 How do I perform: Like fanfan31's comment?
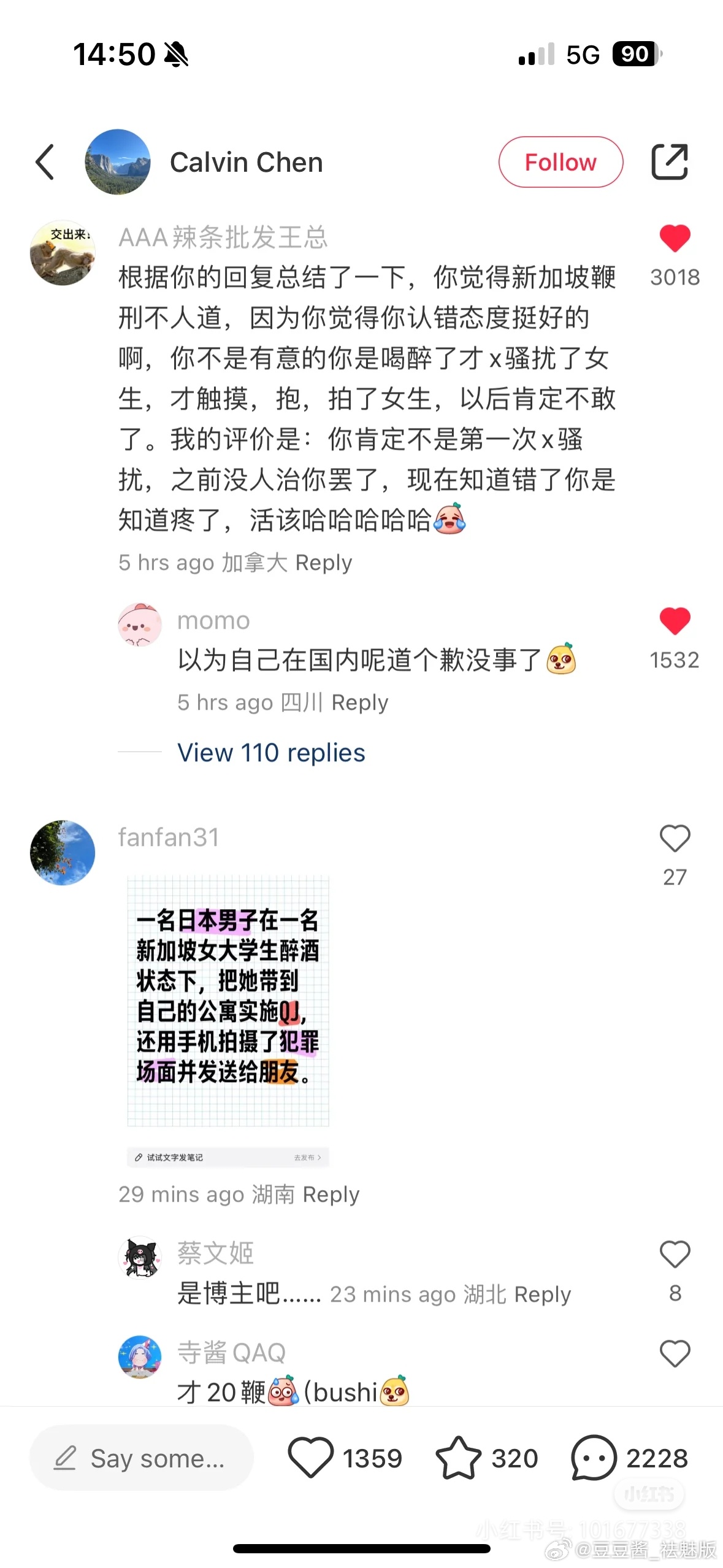click(x=675, y=839)
